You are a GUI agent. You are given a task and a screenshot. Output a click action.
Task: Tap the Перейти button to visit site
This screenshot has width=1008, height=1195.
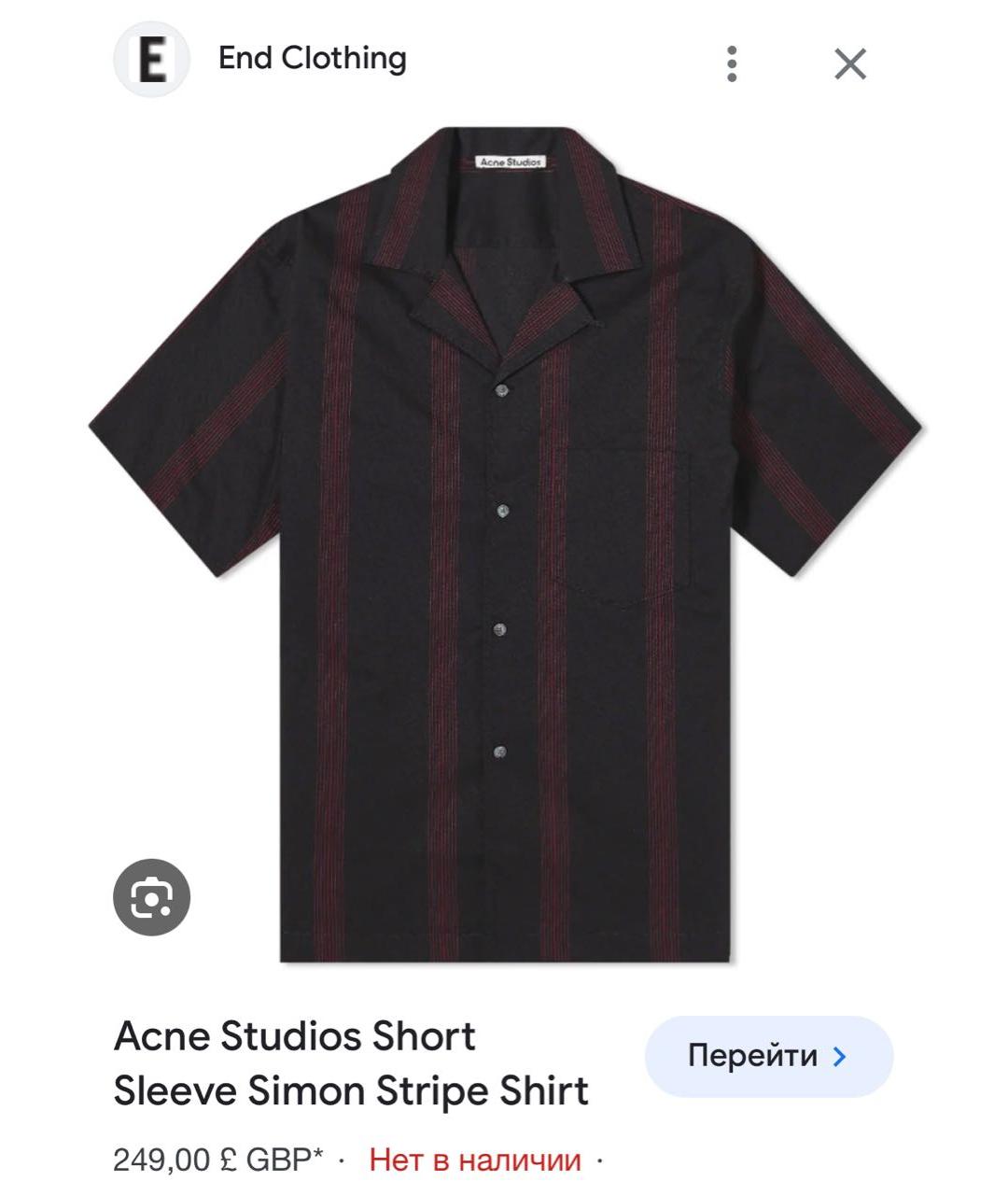pos(768,1056)
